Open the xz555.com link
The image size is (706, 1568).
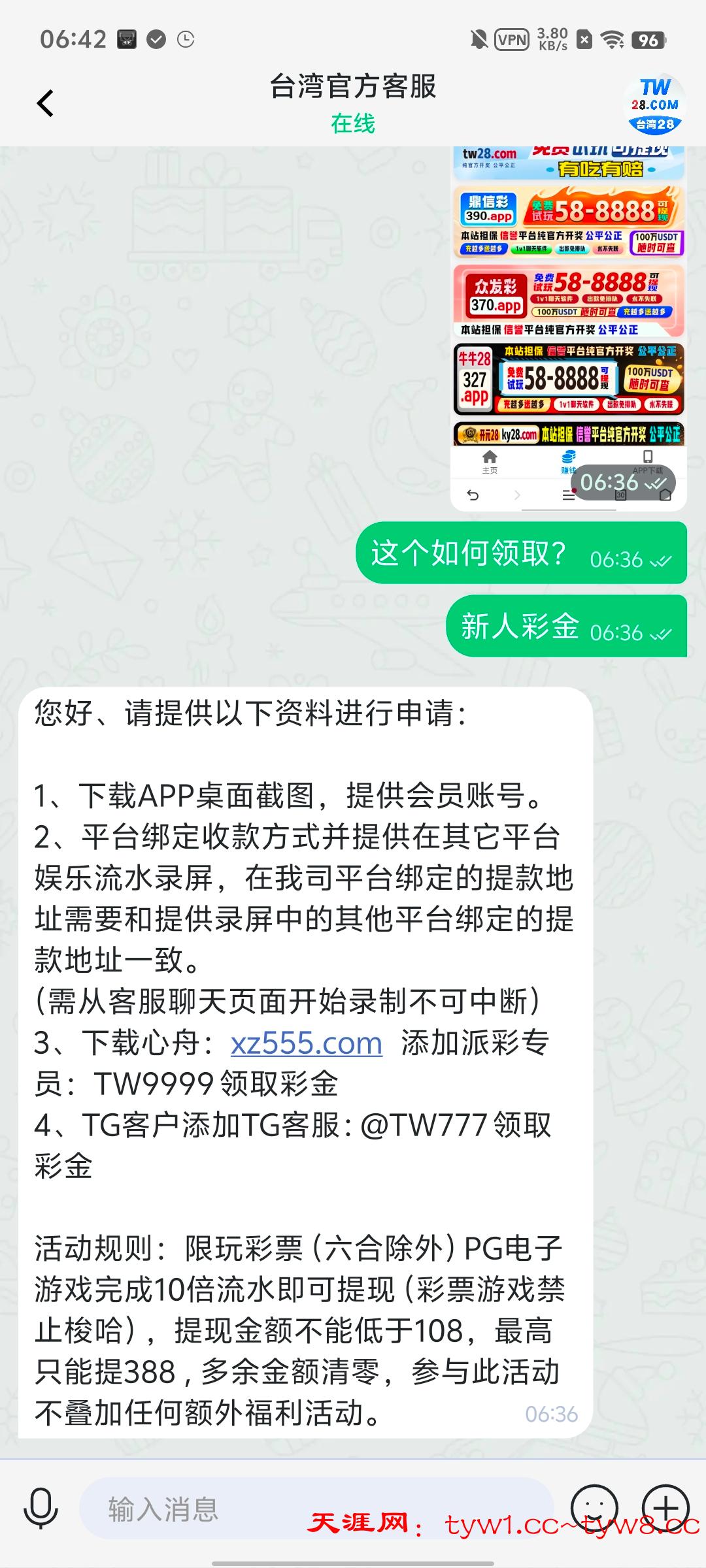pyautogui.click(x=306, y=1043)
